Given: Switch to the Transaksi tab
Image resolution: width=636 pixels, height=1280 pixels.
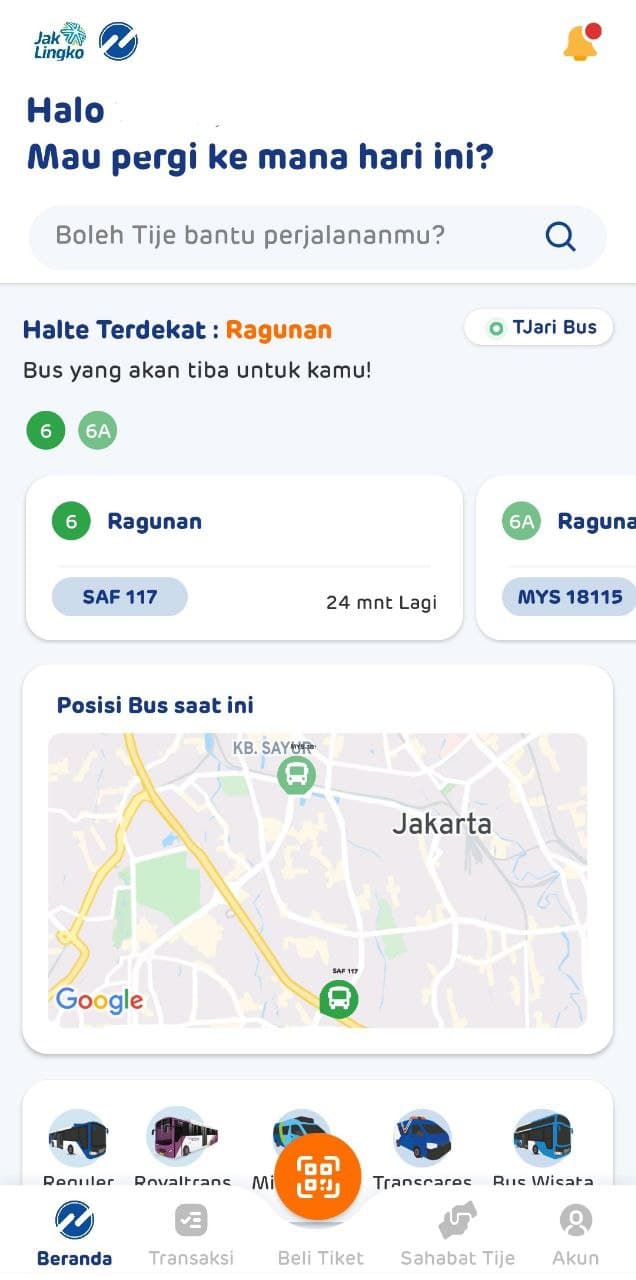Looking at the screenshot, I should (x=191, y=1235).
